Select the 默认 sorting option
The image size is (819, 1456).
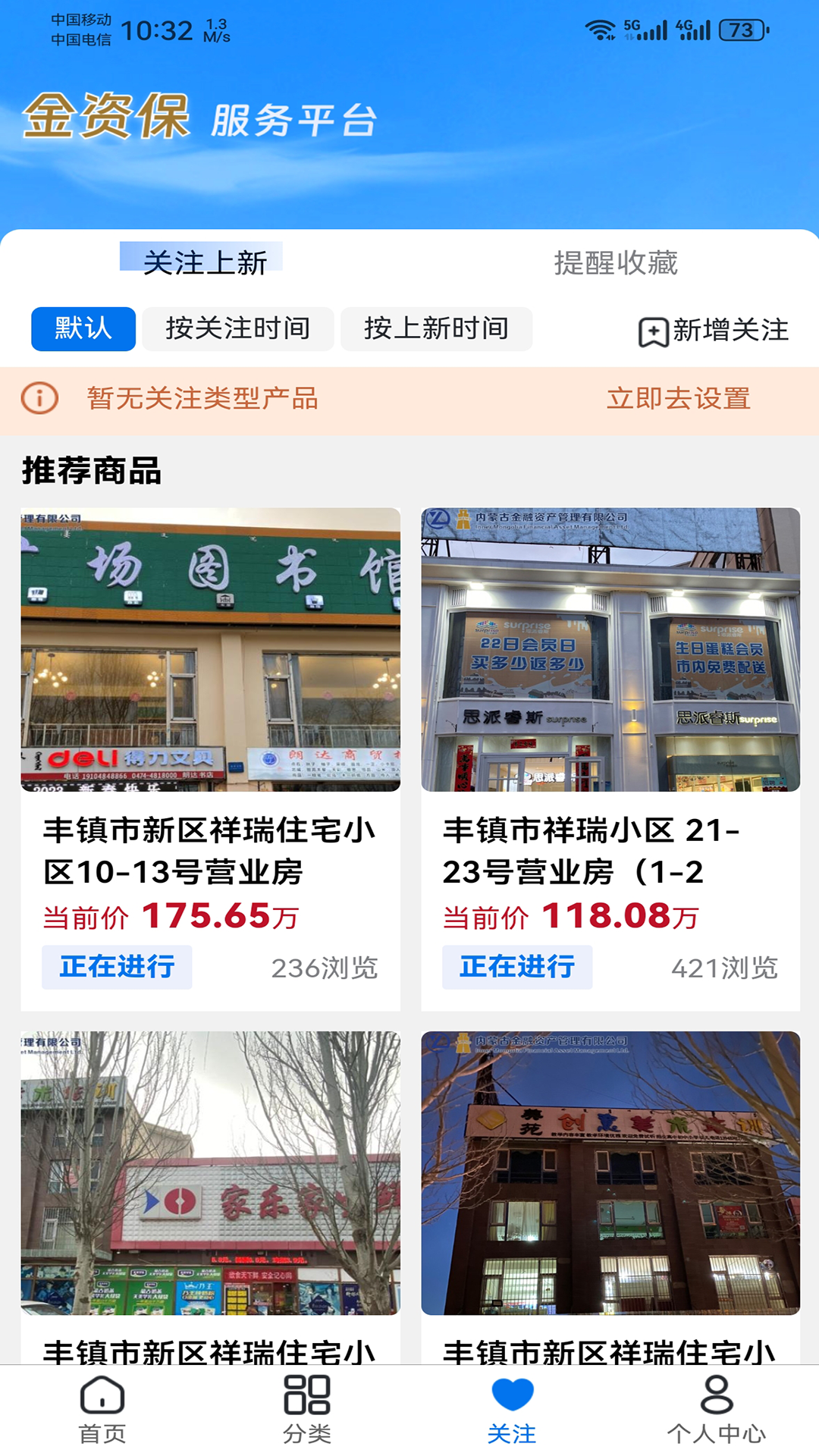82,329
